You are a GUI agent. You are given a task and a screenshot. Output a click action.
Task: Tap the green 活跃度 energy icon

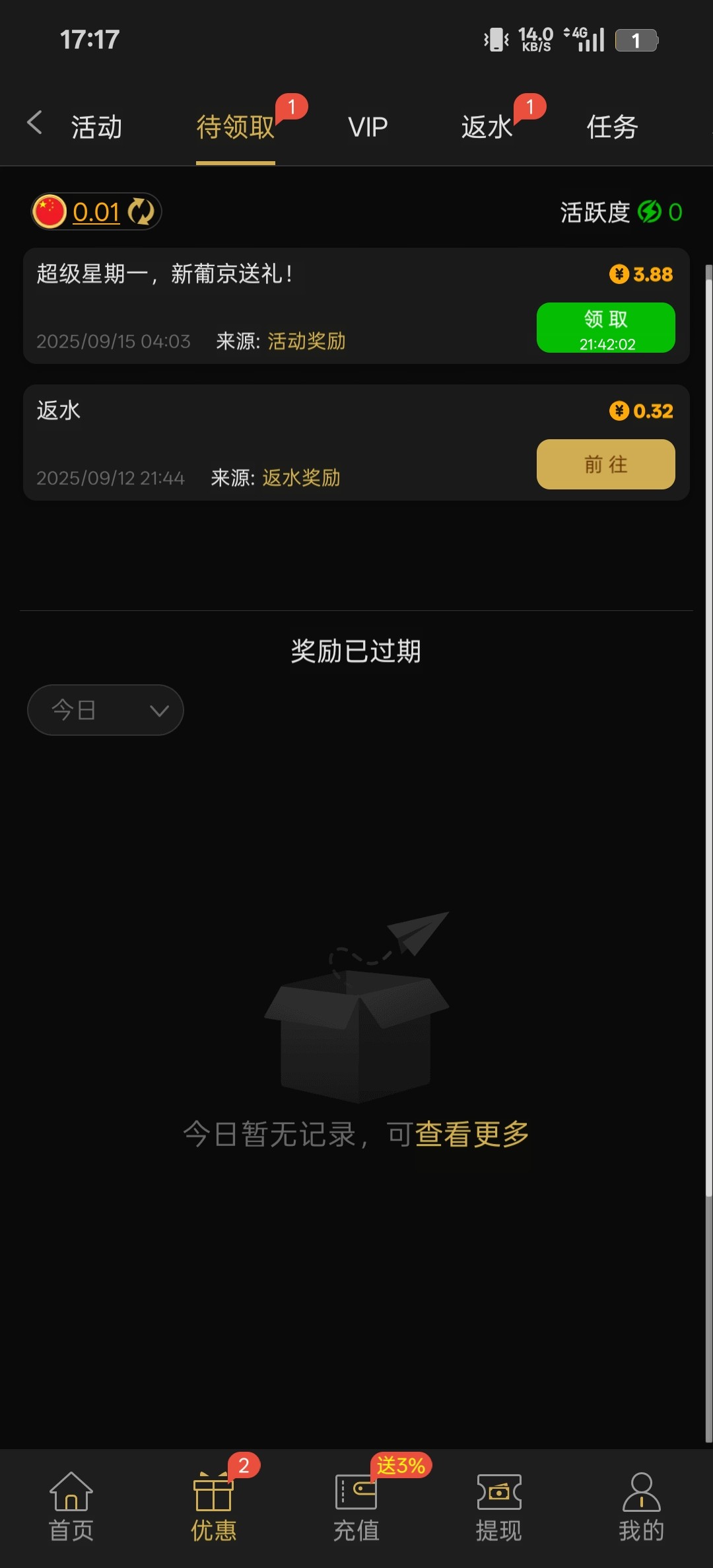(650, 212)
